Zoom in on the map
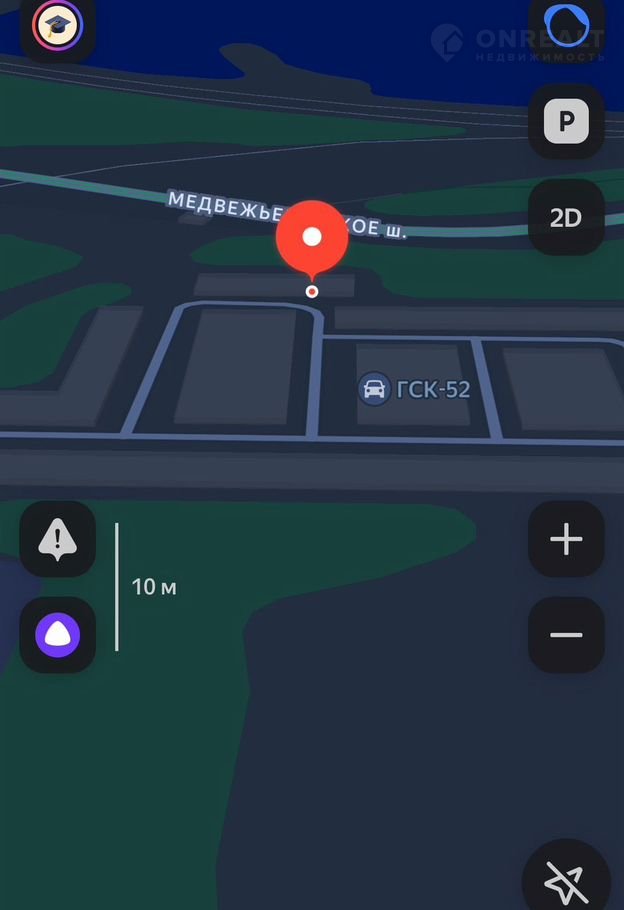Screen dimensions: 624x910 [566, 540]
